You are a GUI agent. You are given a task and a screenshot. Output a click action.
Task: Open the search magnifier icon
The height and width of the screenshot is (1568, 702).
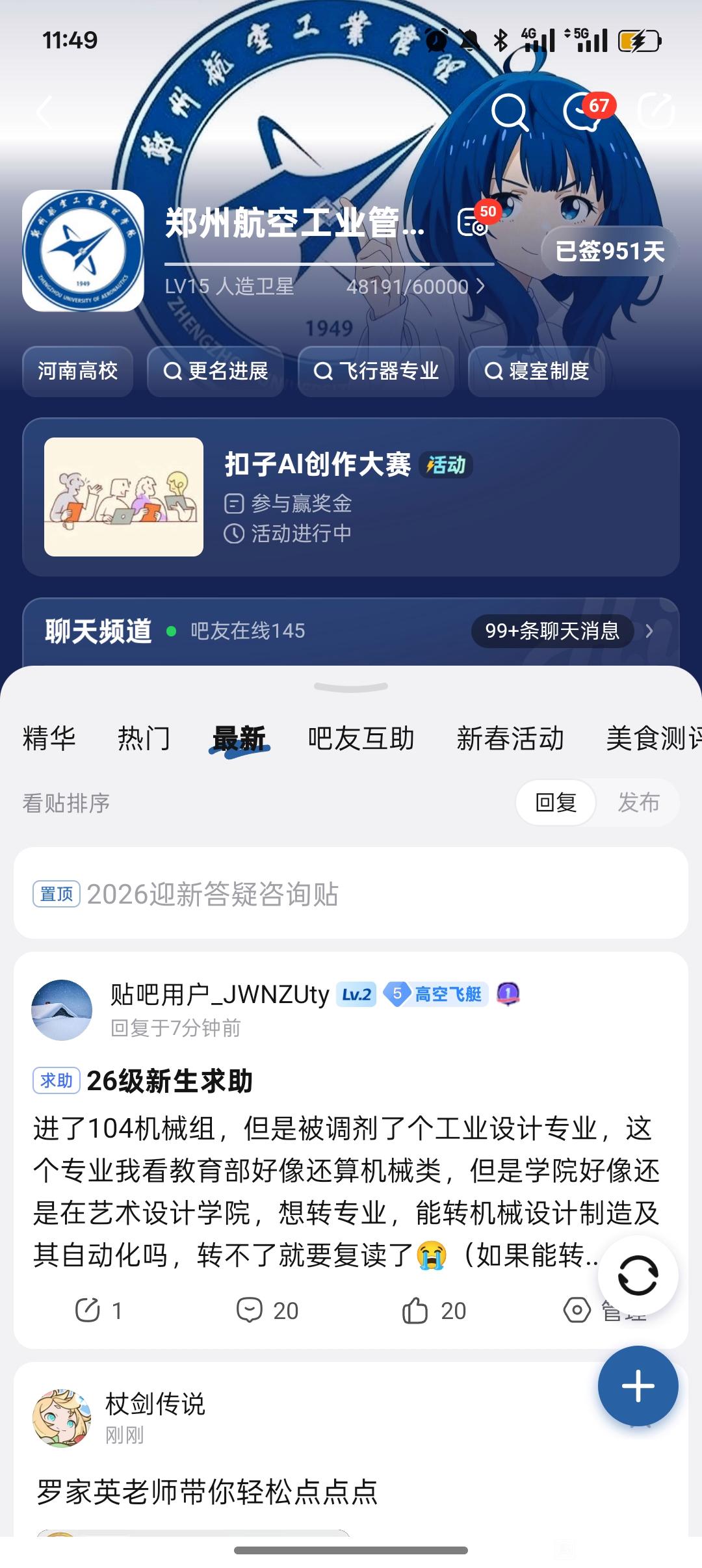click(x=509, y=112)
